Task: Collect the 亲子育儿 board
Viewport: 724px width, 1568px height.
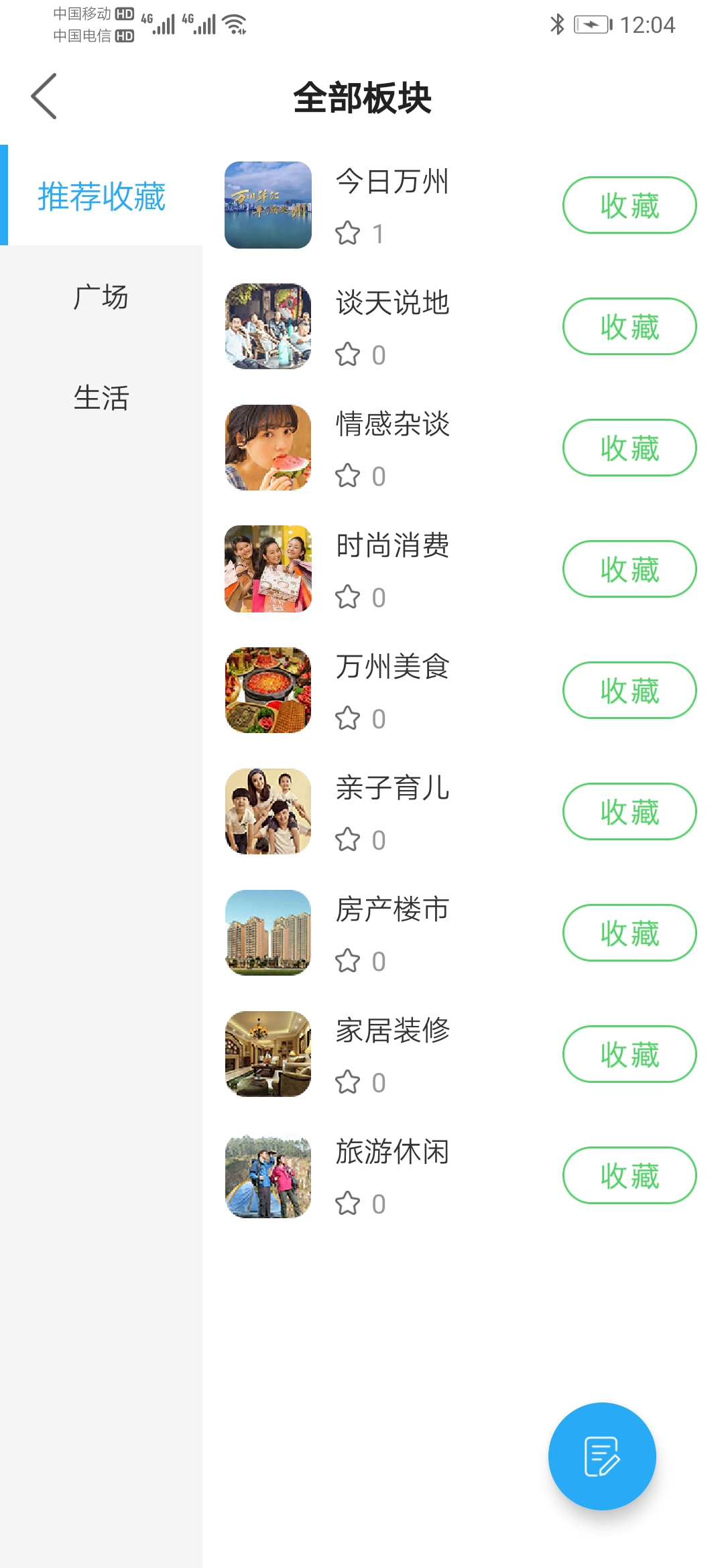Action: [x=629, y=811]
